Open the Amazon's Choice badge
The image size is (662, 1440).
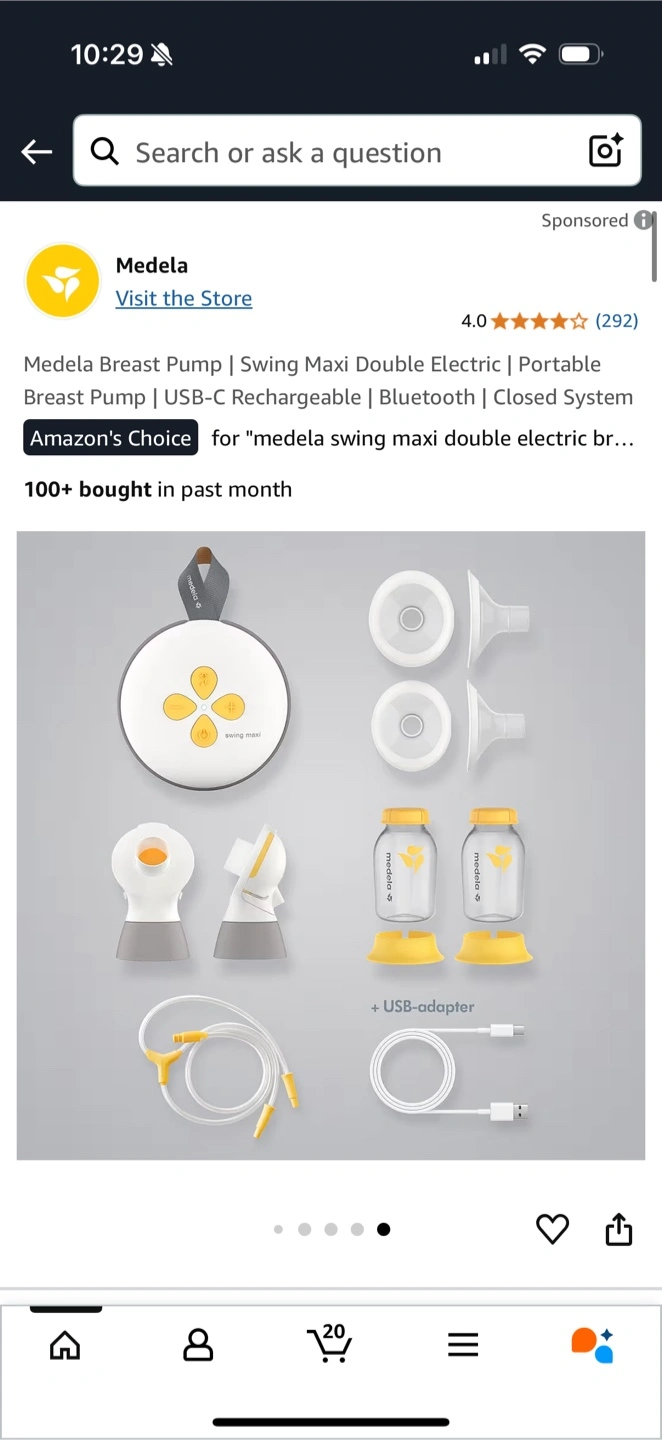tap(110, 438)
